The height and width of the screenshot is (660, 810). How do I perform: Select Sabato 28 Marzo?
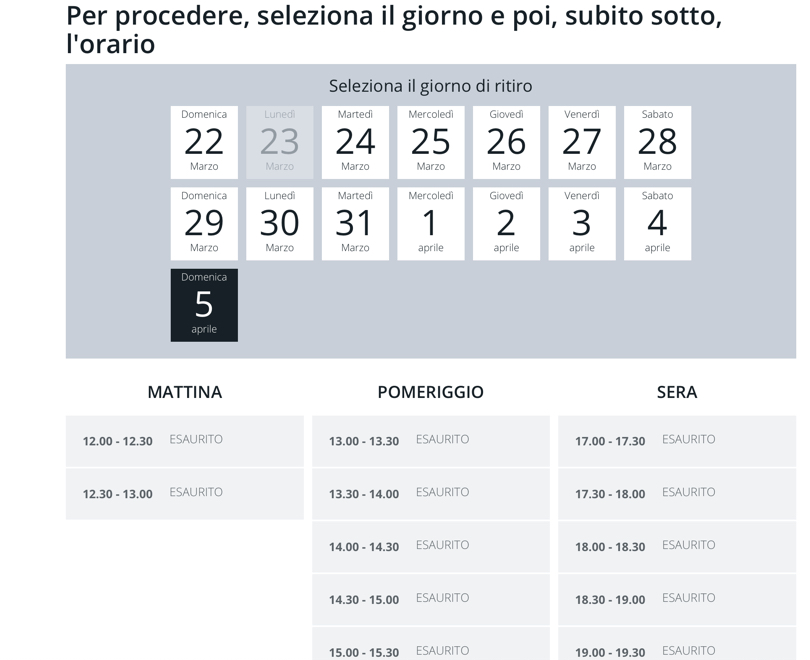coord(657,142)
